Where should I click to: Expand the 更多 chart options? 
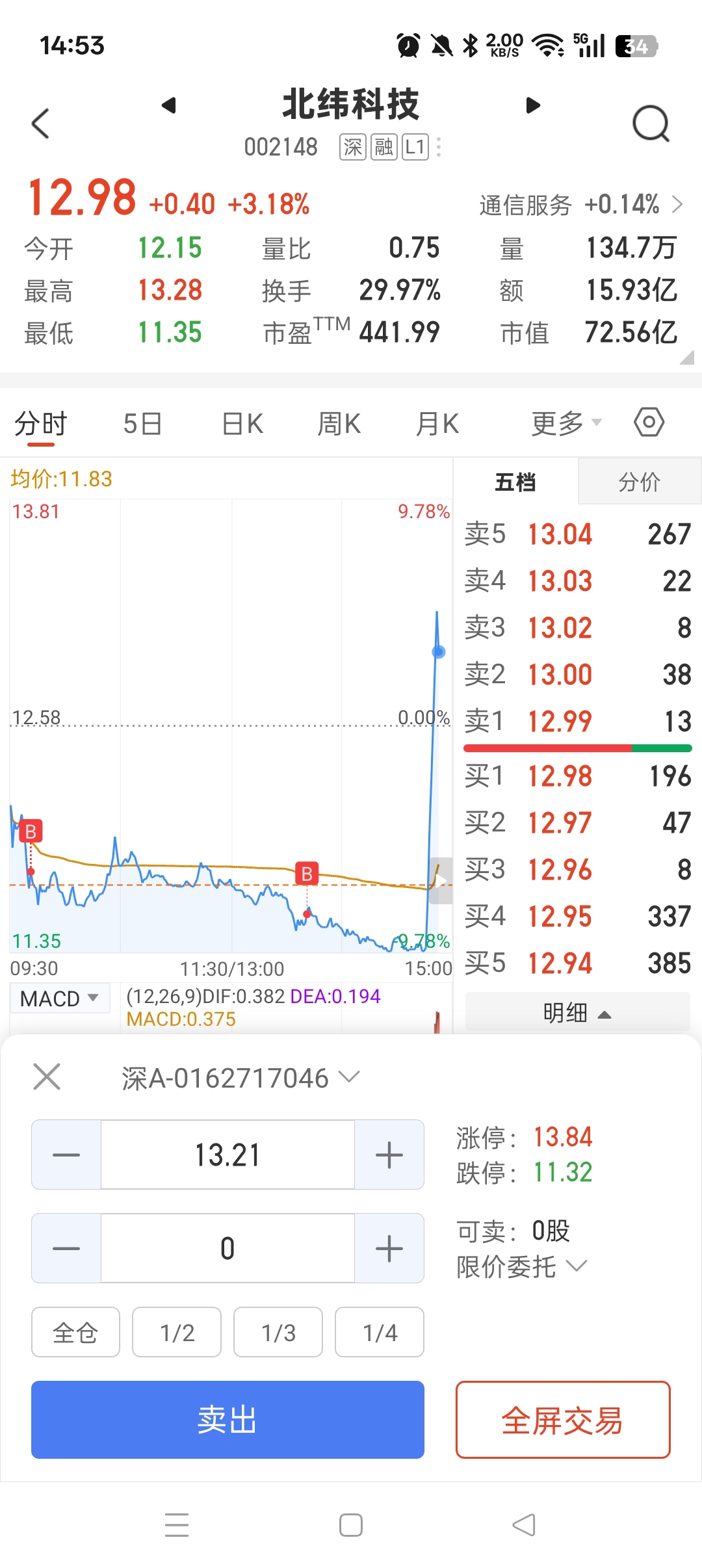(566, 424)
